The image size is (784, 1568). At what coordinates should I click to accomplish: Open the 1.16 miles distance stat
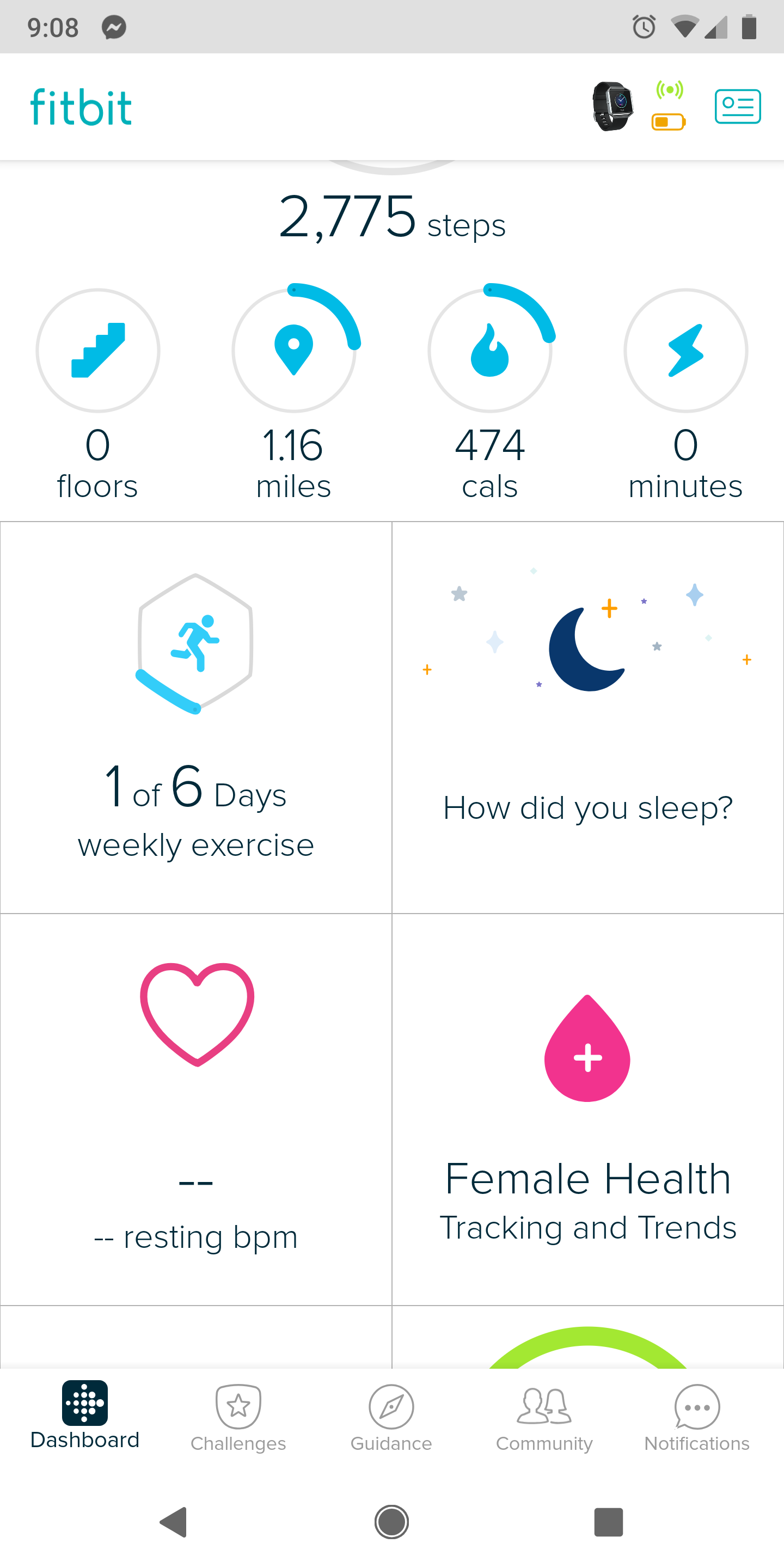pyautogui.click(x=293, y=393)
